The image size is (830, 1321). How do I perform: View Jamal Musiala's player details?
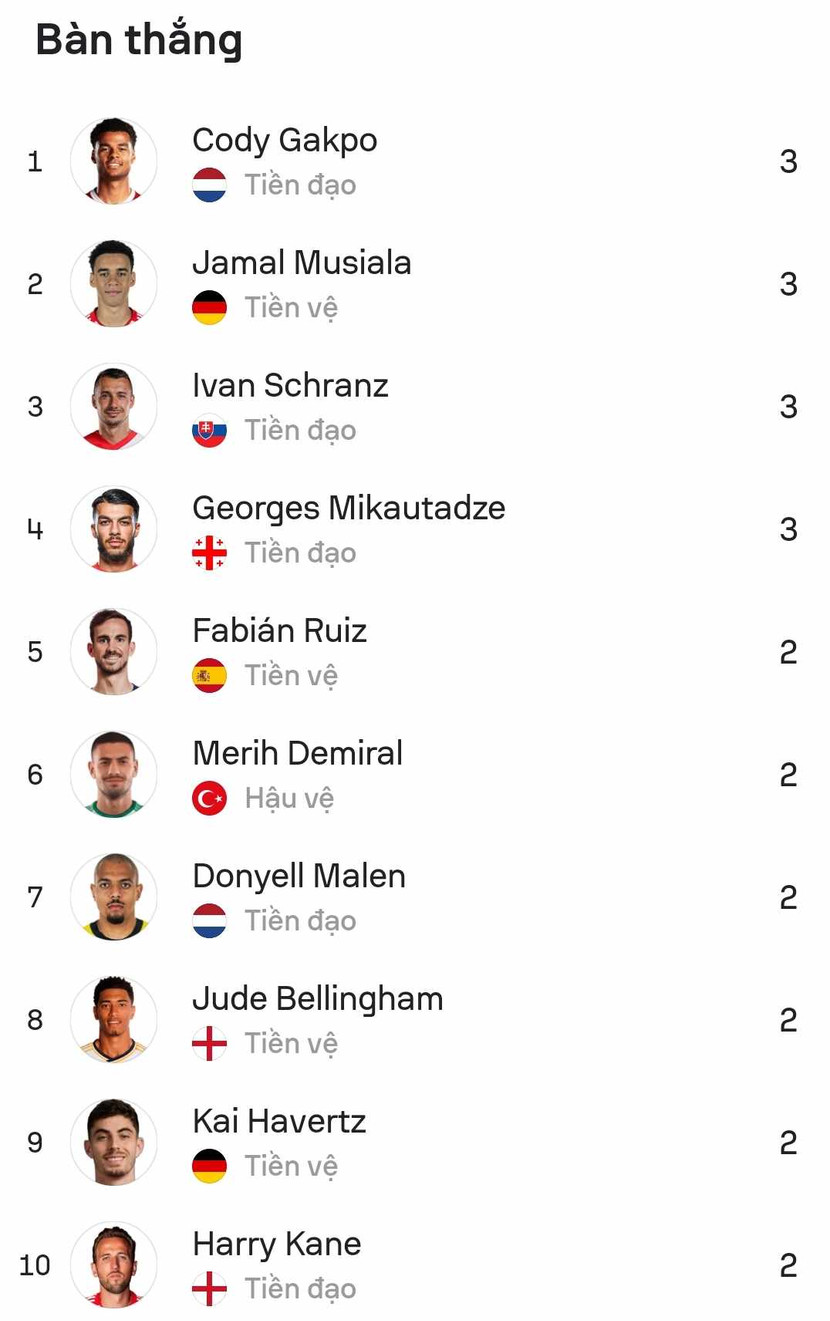pyautogui.click(x=301, y=263)
